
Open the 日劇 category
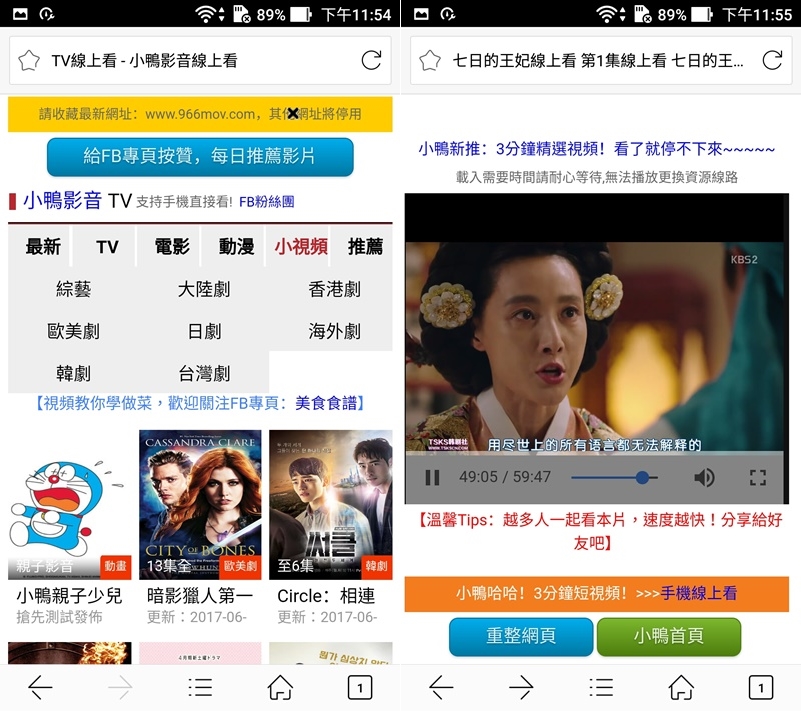[204, 331]
